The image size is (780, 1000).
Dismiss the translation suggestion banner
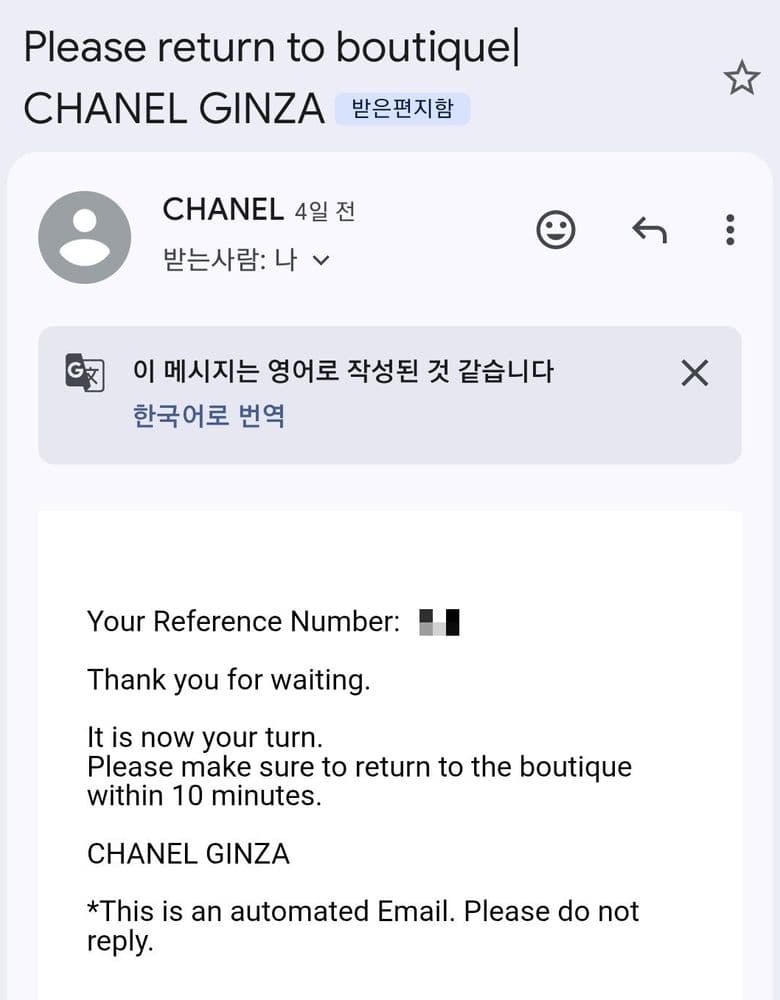click(694, 372)
